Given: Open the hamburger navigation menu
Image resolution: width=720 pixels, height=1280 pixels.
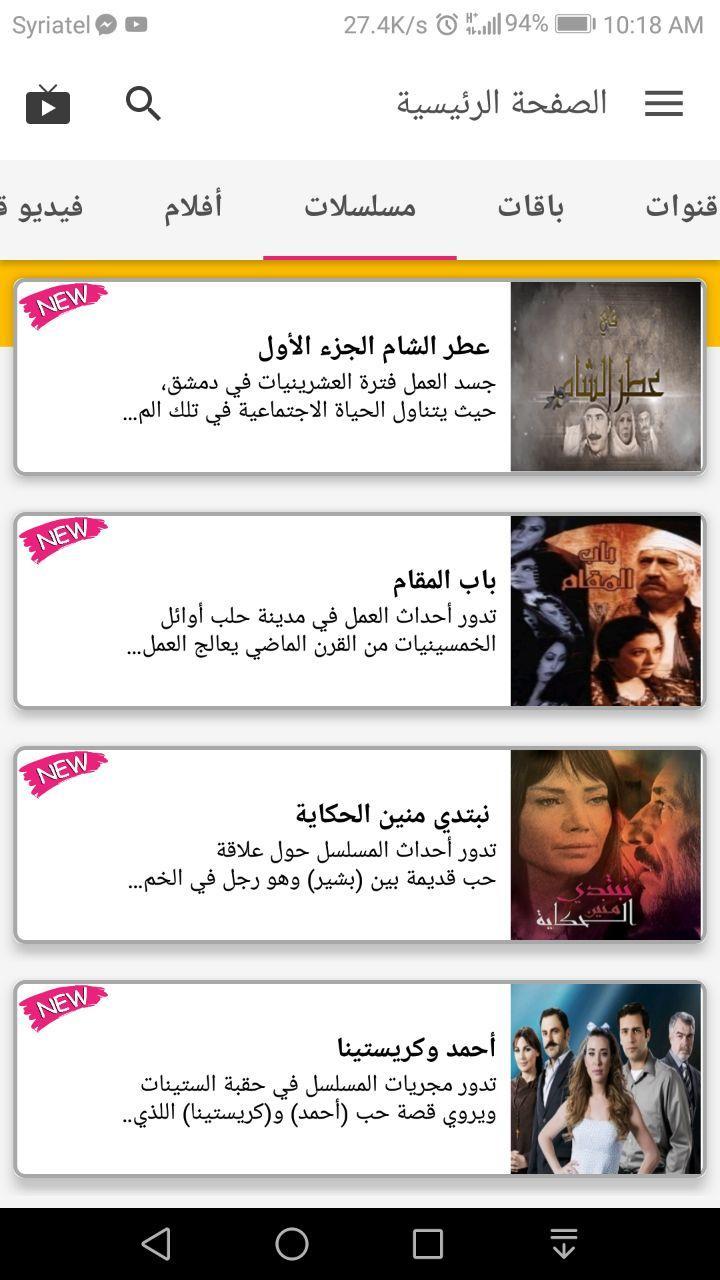Looking at the screenshot, I should tap(663, 102).
